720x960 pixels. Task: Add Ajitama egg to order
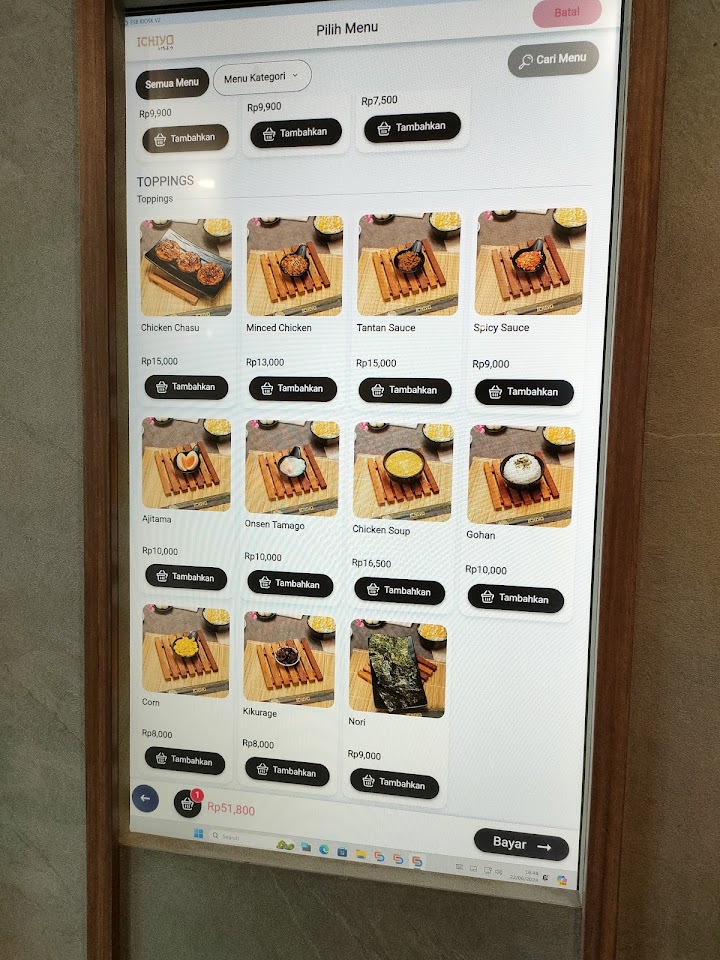186,577
